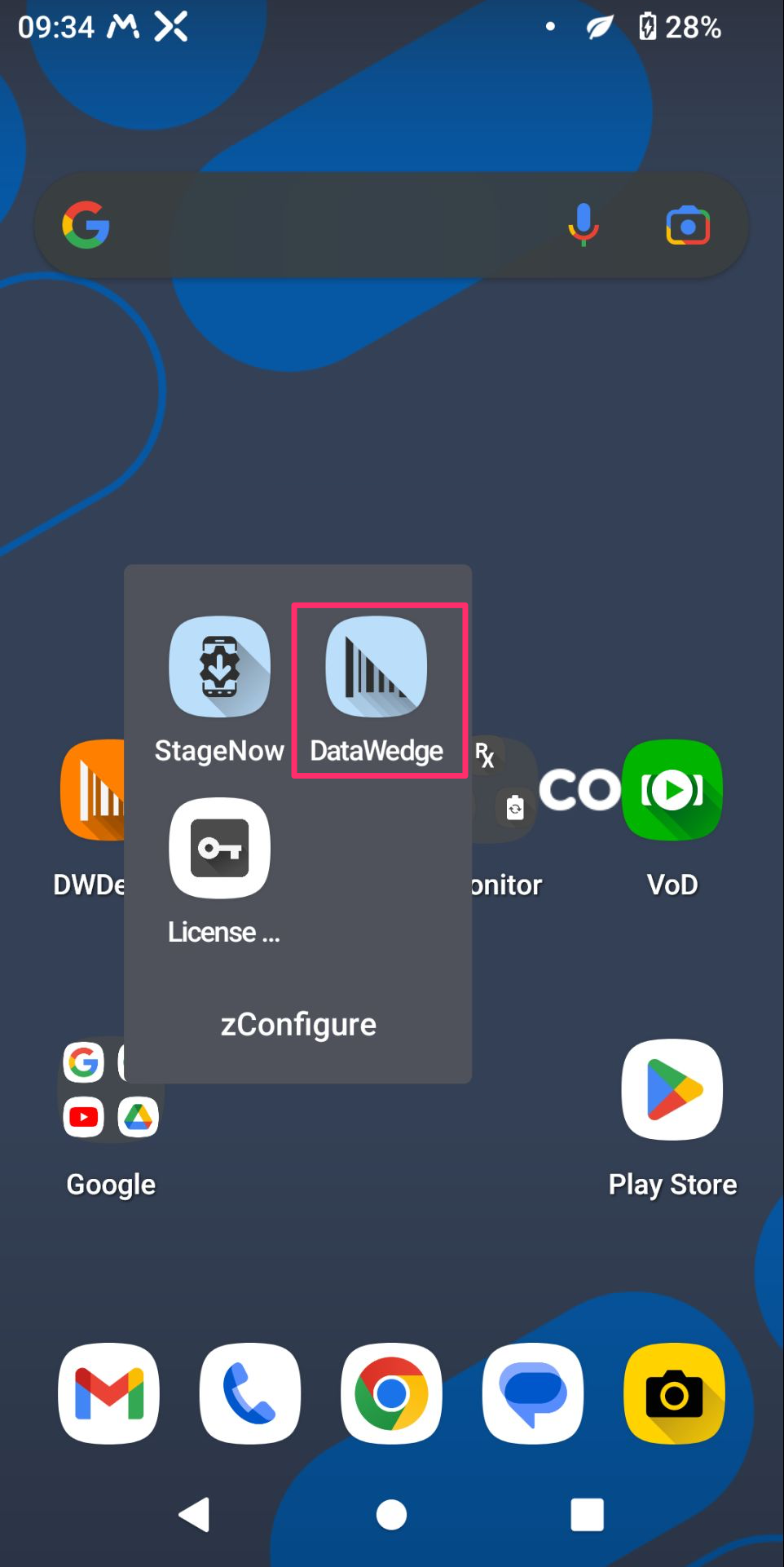Image resolution: width=784 pixels, height=1567 pixels.
Task: Launch the yellow Camera app
Action: click(x=674, y=1393)
